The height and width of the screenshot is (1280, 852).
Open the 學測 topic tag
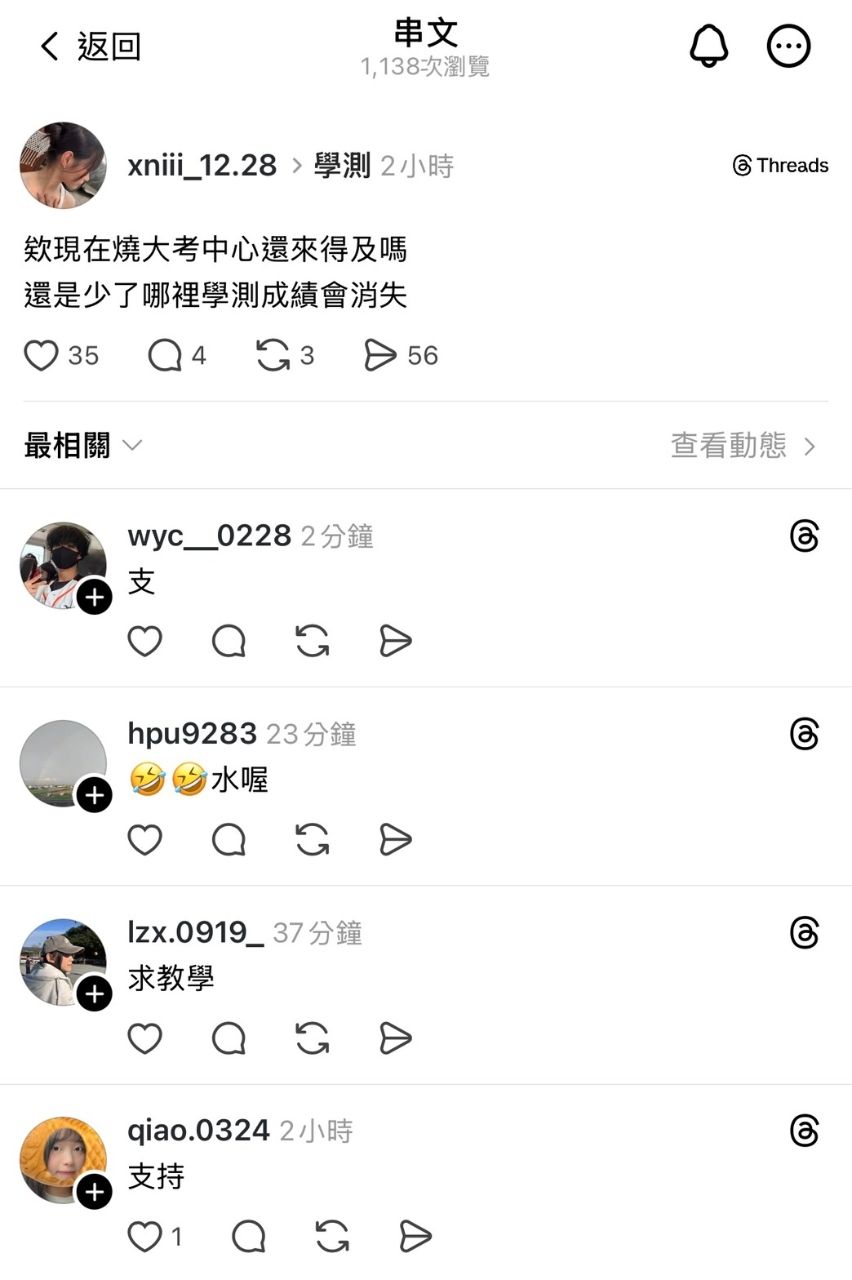coord(342,165)
